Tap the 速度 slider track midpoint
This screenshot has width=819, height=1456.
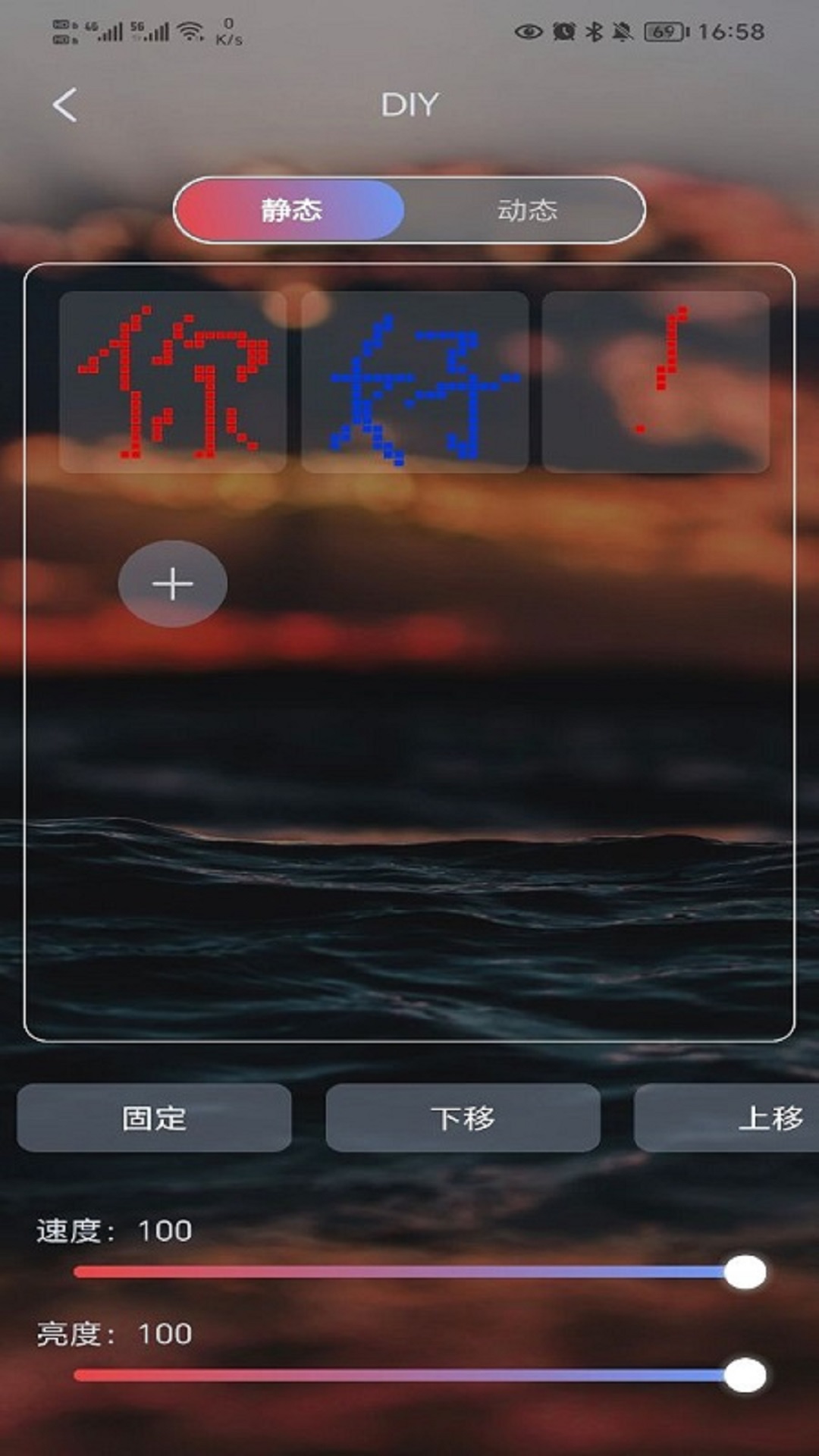point(409,1272)
